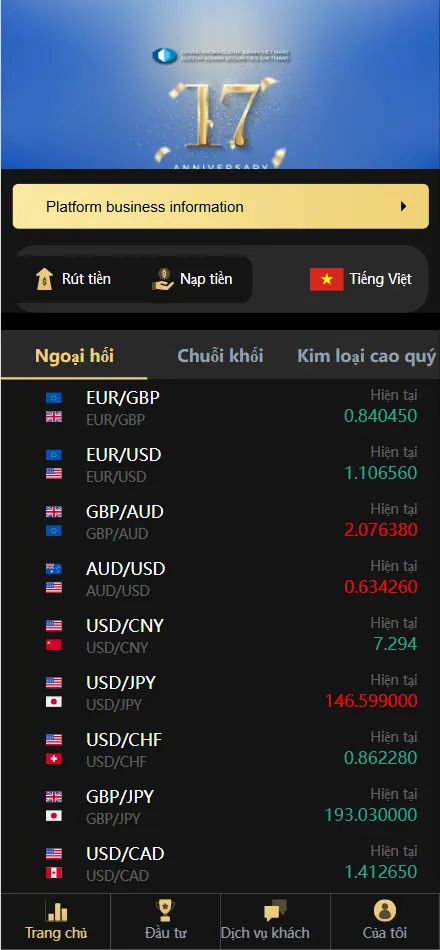Screen dimensions: 440x950
Task: Open Platform business information banner
Action: tap(221, 207)
